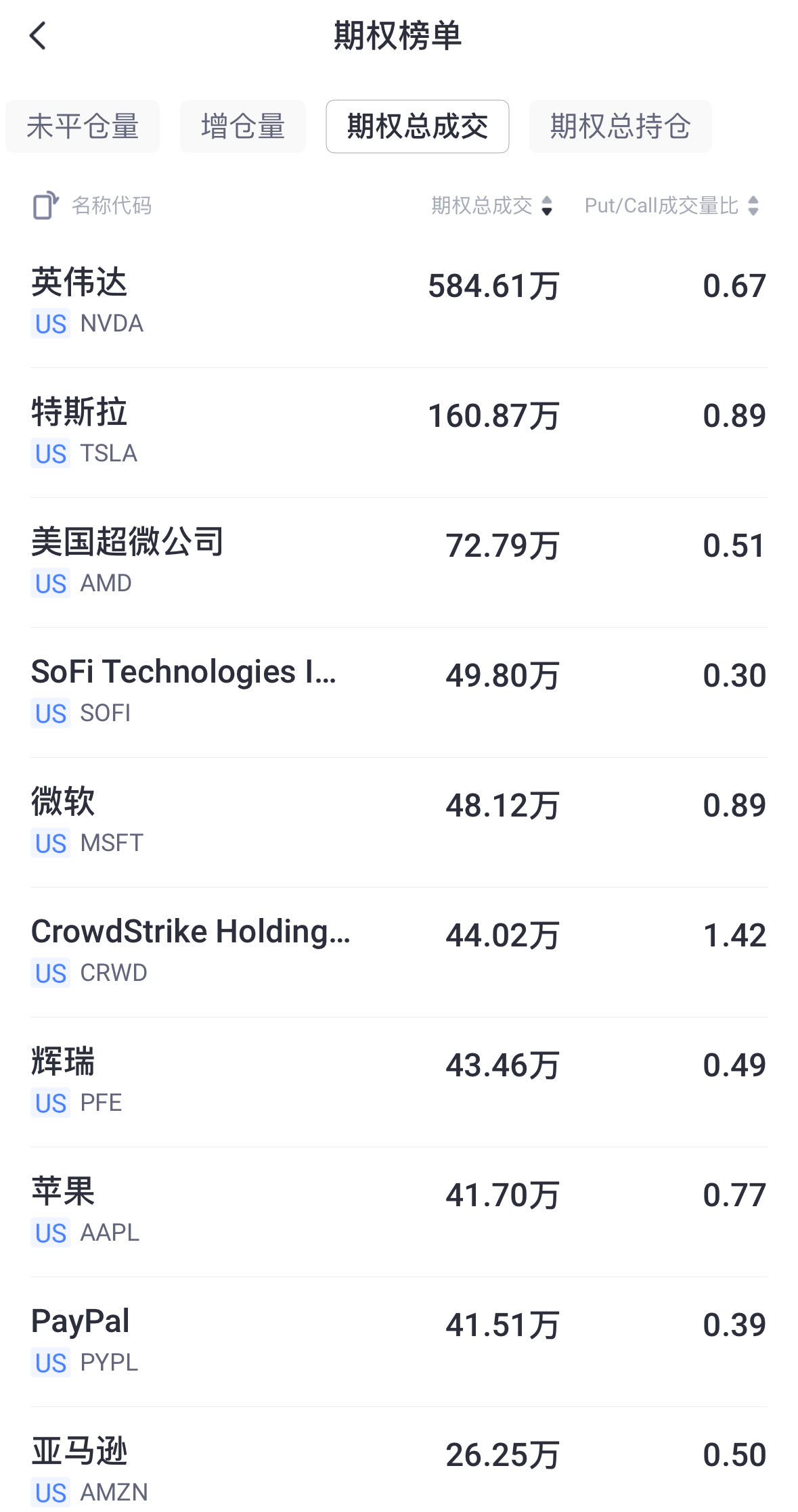This screenshot has height=1512, width=798.
Task: Open the CrowdStrike CRWD row
Action: click(399, 953)
